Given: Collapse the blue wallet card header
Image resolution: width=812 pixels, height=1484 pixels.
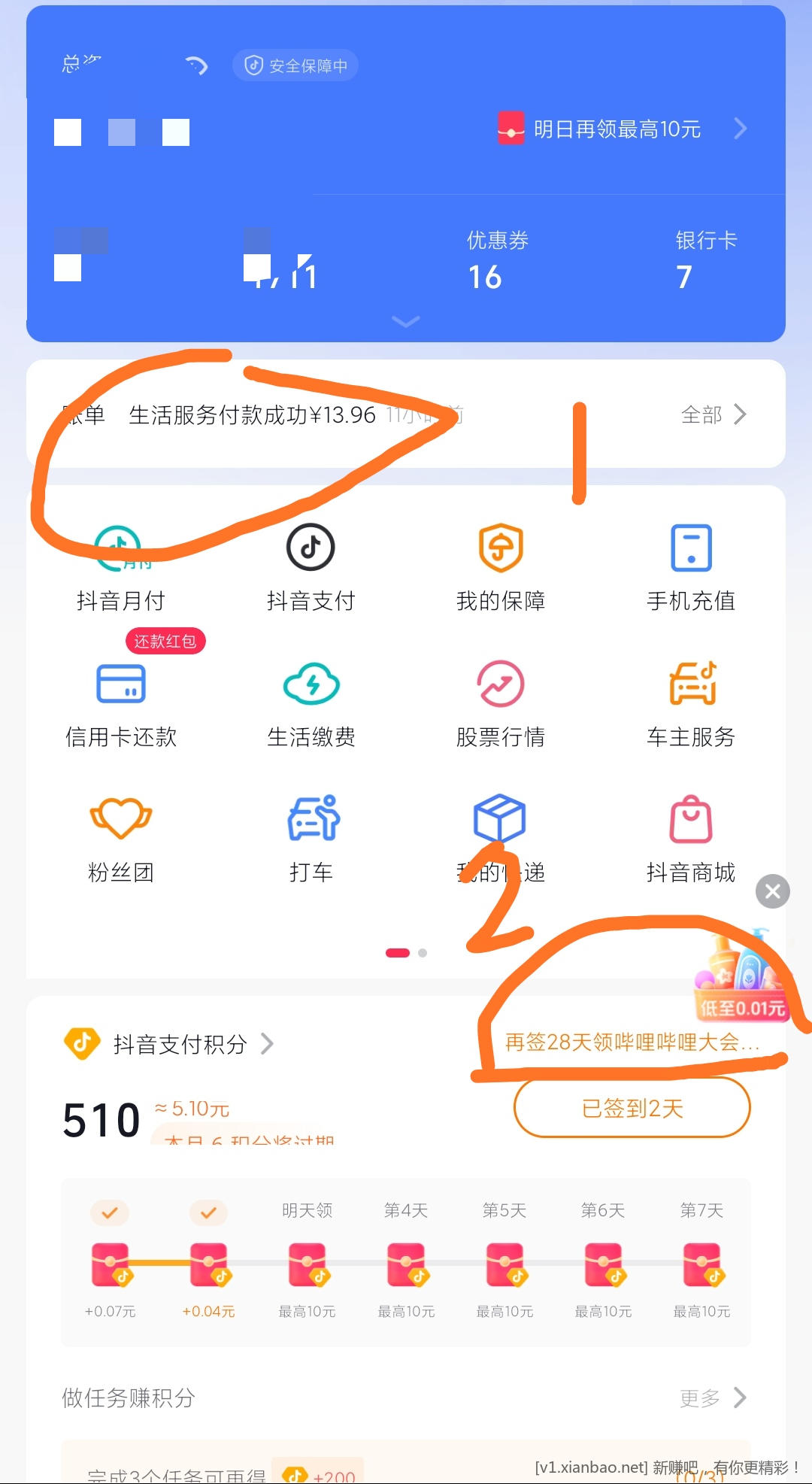Looking at the screenshot, I should (405, 322).
